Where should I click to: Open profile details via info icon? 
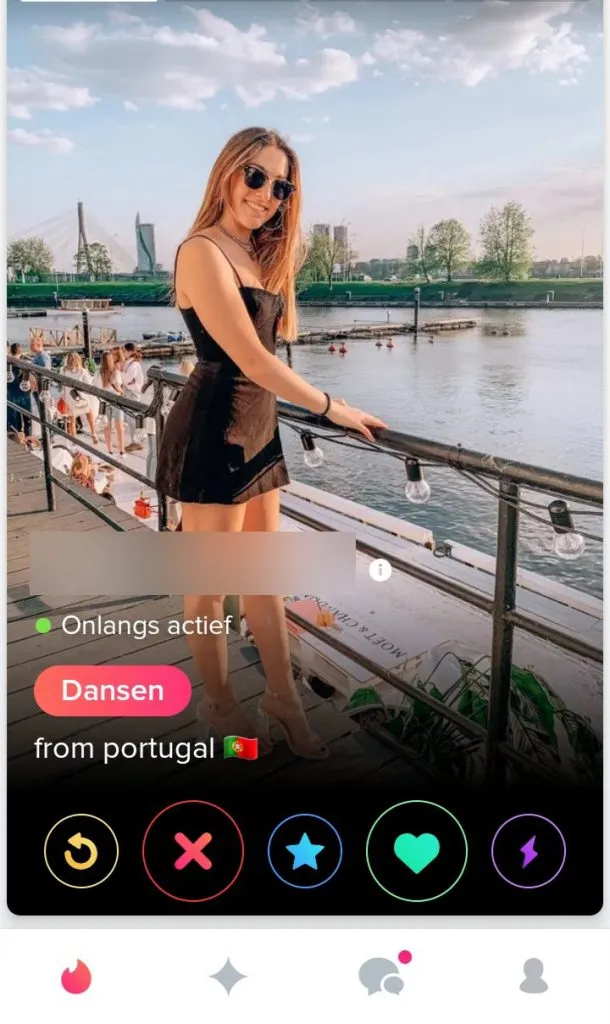380,570
